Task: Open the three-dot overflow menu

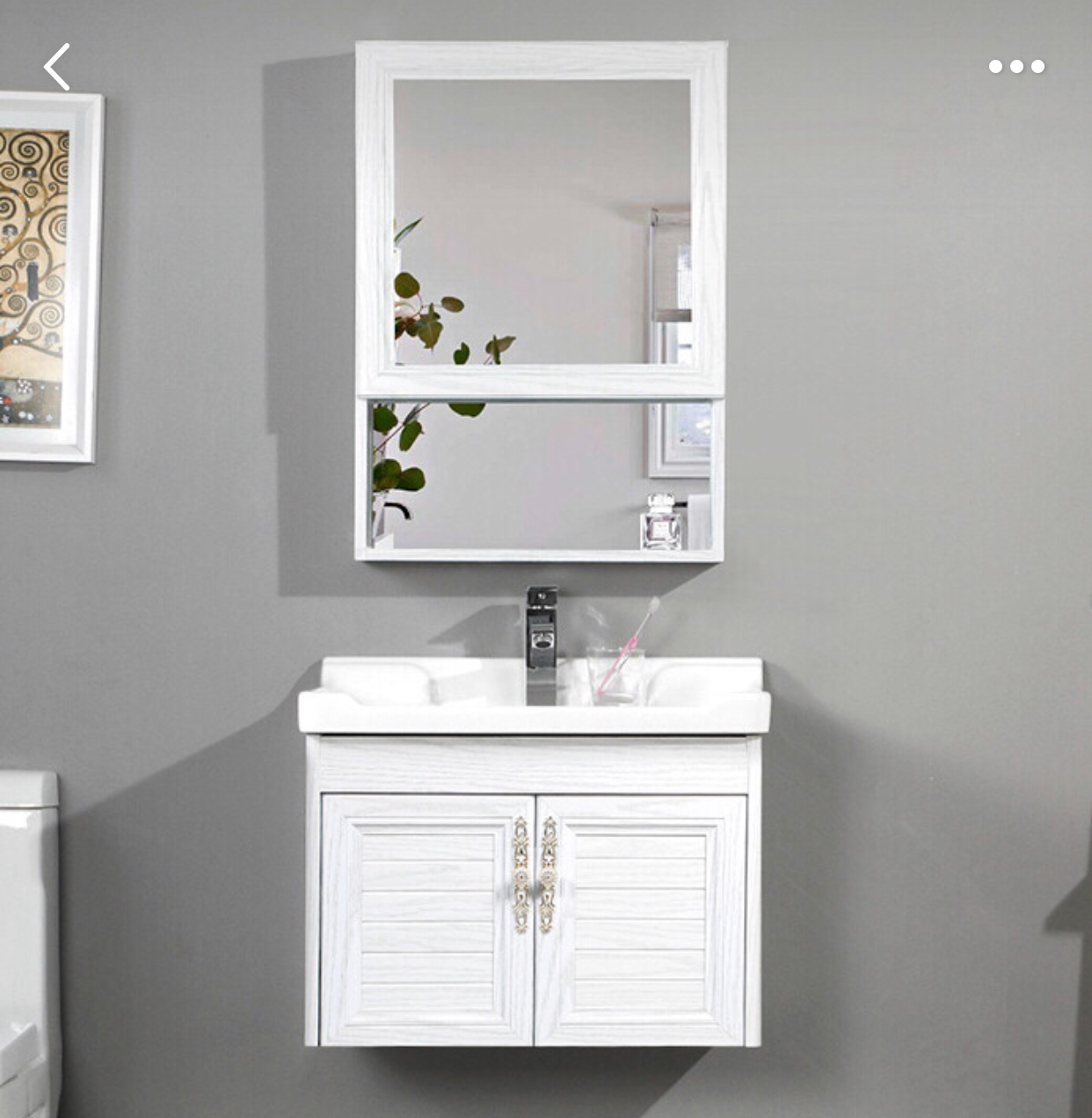Action: pyautogui.click(x=1016, y=67)
